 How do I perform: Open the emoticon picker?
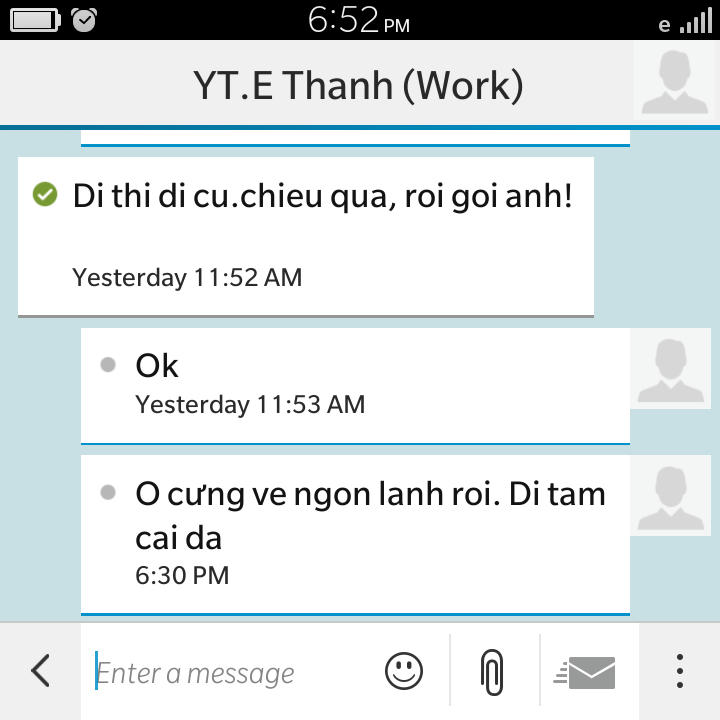click(x=404, y=671)
